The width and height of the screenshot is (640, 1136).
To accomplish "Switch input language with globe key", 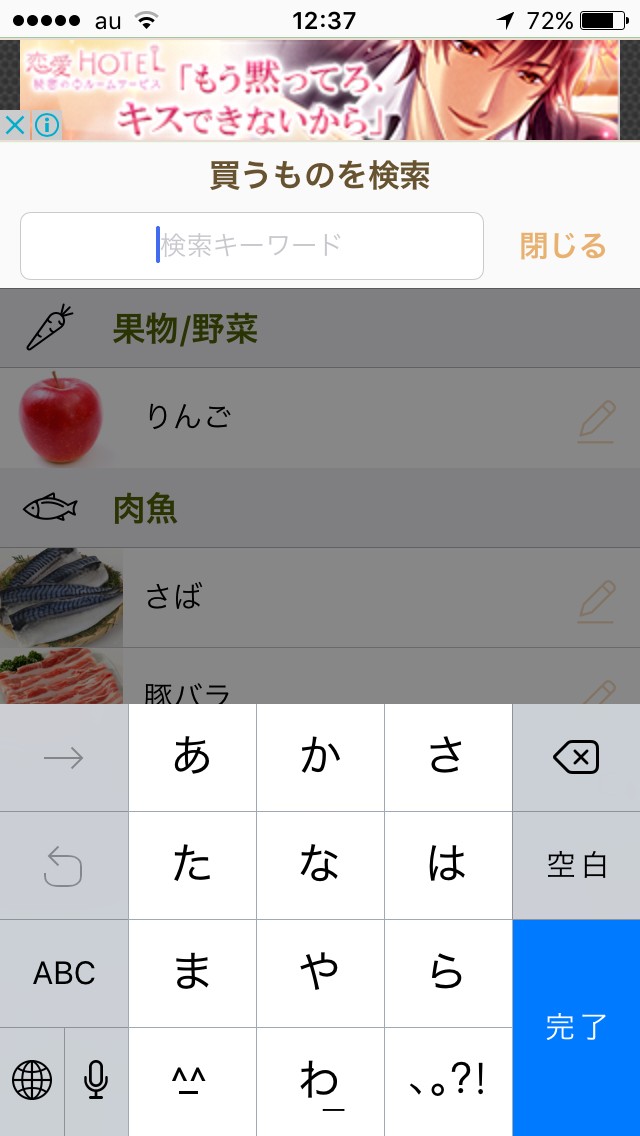I will coord(32,1081).
